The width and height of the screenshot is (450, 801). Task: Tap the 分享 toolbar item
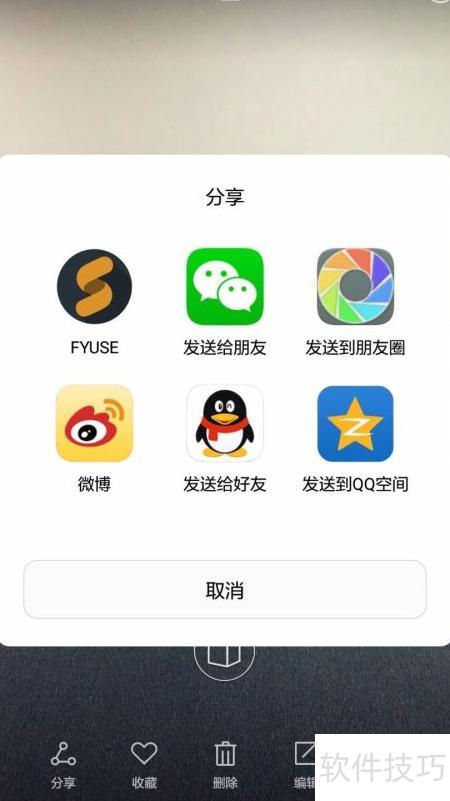click(63, 765)
